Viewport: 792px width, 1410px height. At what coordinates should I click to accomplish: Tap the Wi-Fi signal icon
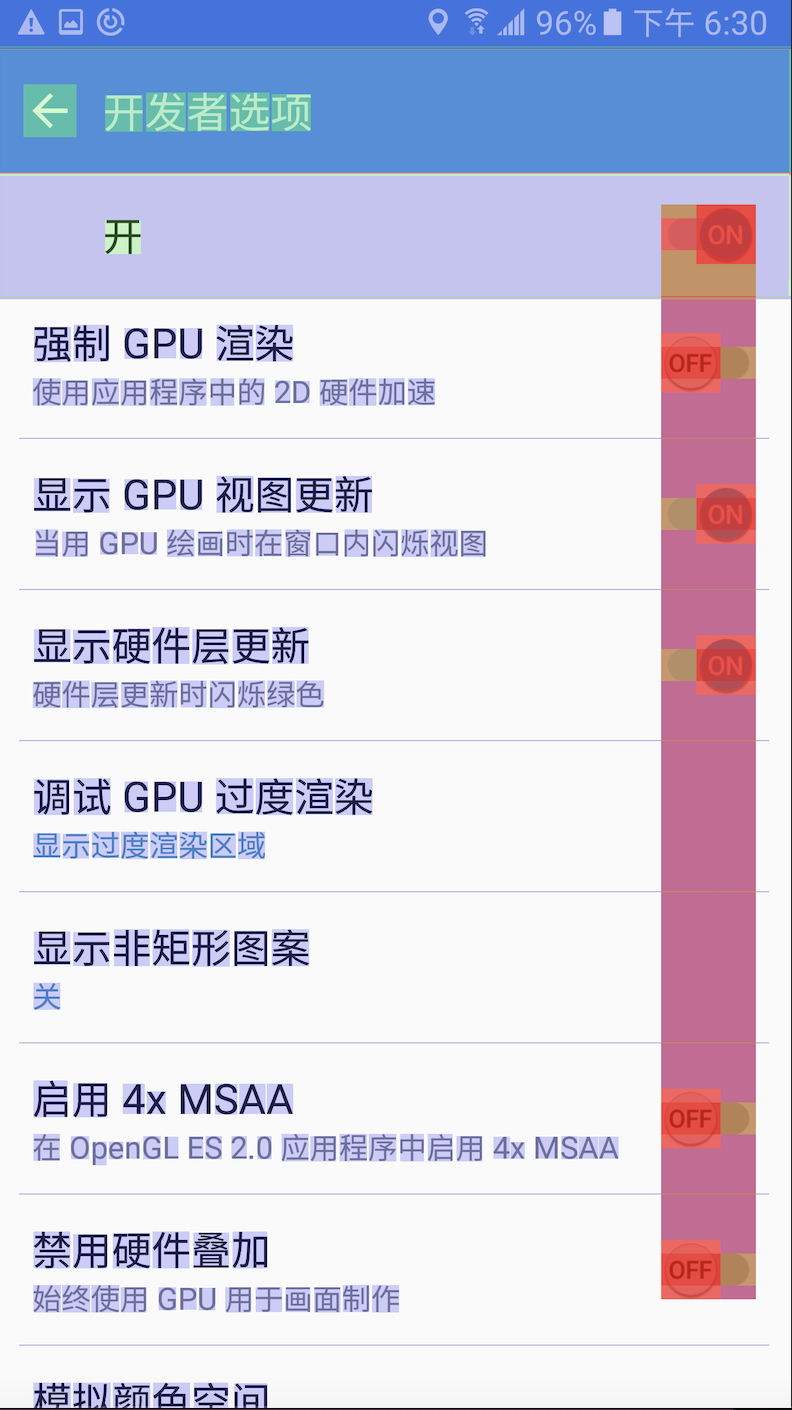[x=475, y=22]
